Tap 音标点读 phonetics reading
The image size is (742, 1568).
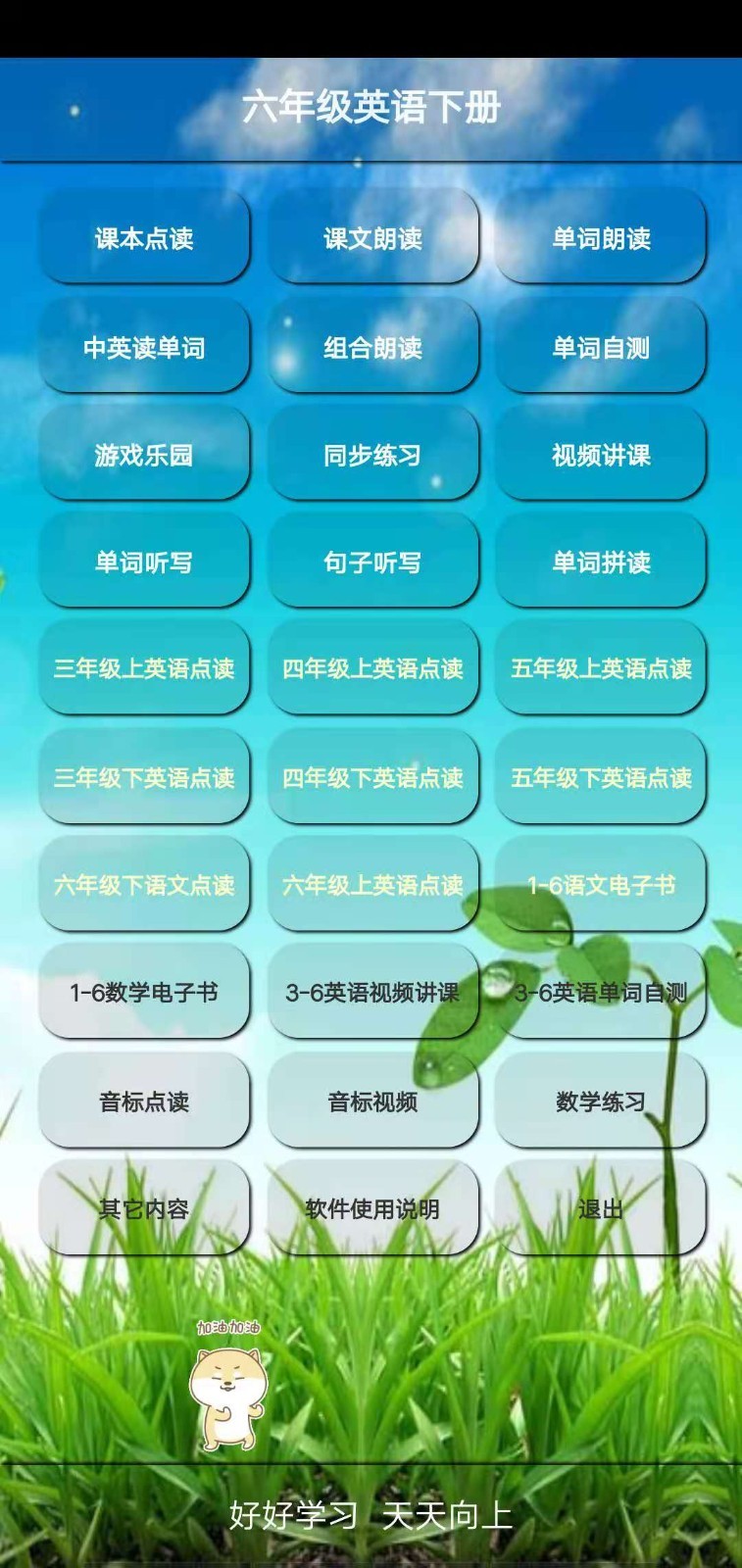(x=144, y=1102)
